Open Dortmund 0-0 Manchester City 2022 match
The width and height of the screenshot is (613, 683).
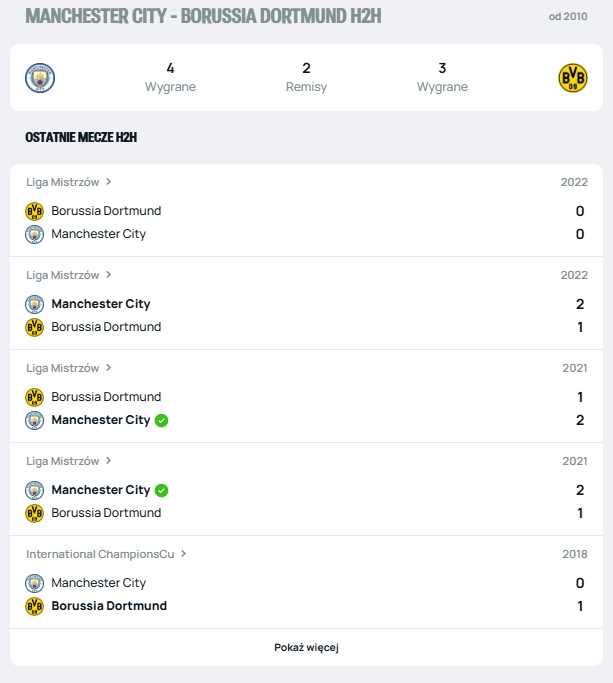[306, 223]
